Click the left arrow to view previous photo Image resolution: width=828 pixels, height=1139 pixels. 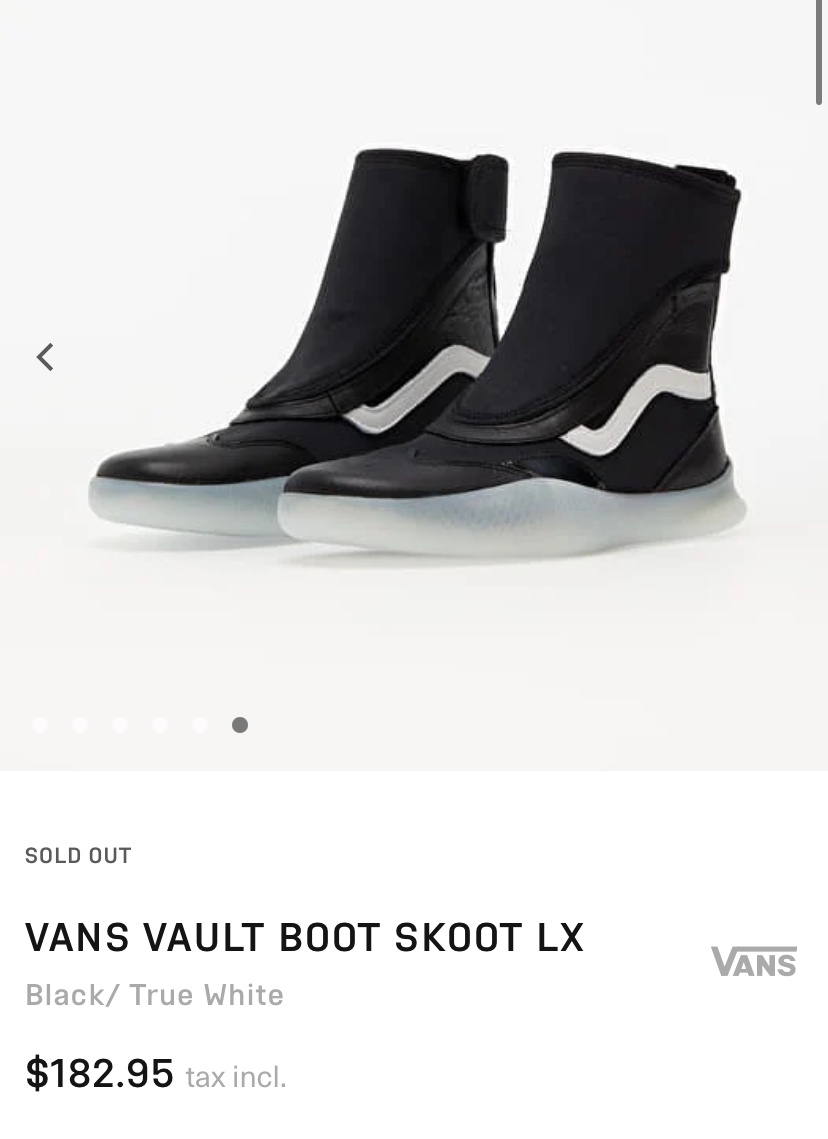[45, 356]
